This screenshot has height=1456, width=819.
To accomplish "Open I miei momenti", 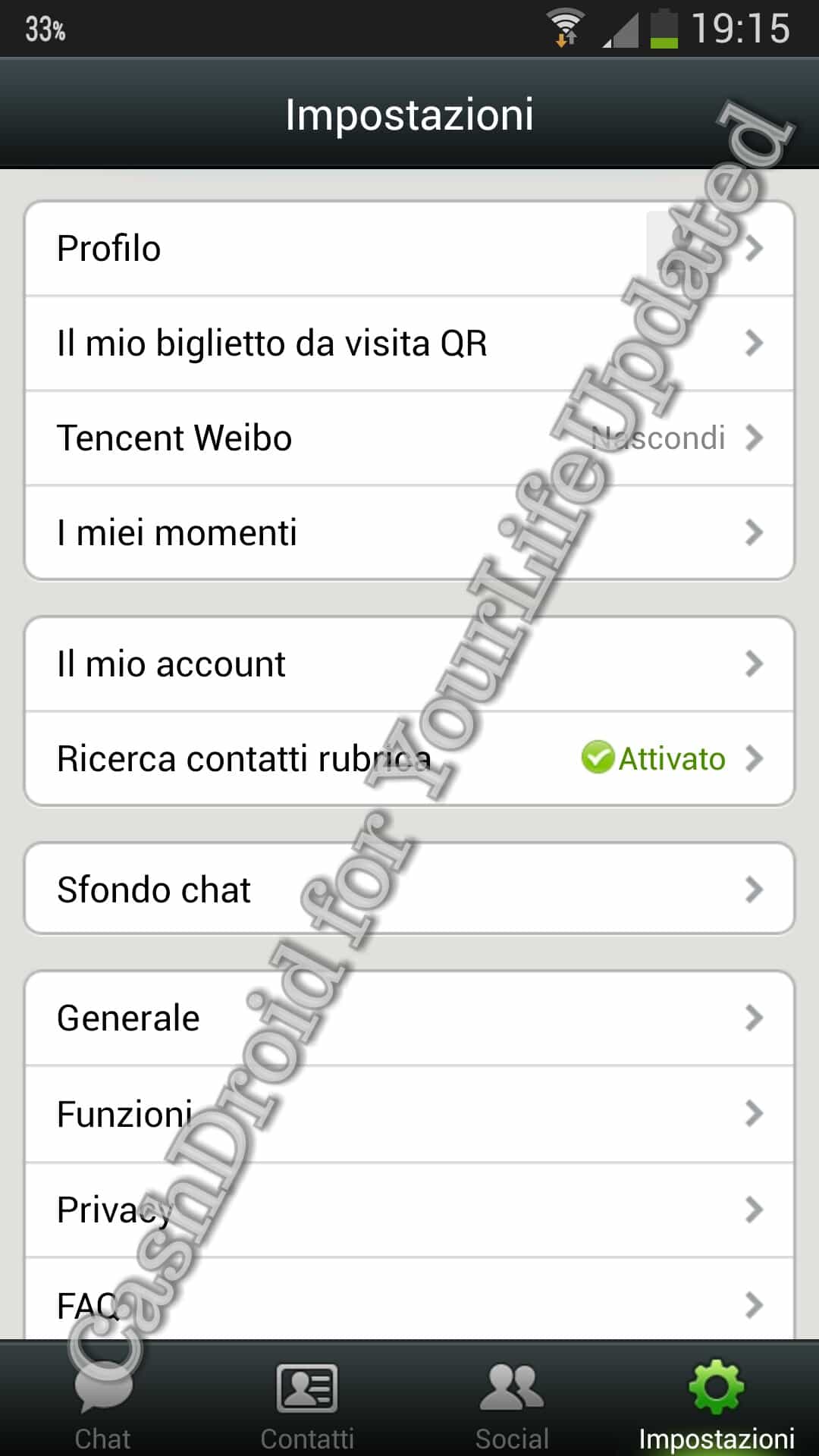I will pos(409,533).
